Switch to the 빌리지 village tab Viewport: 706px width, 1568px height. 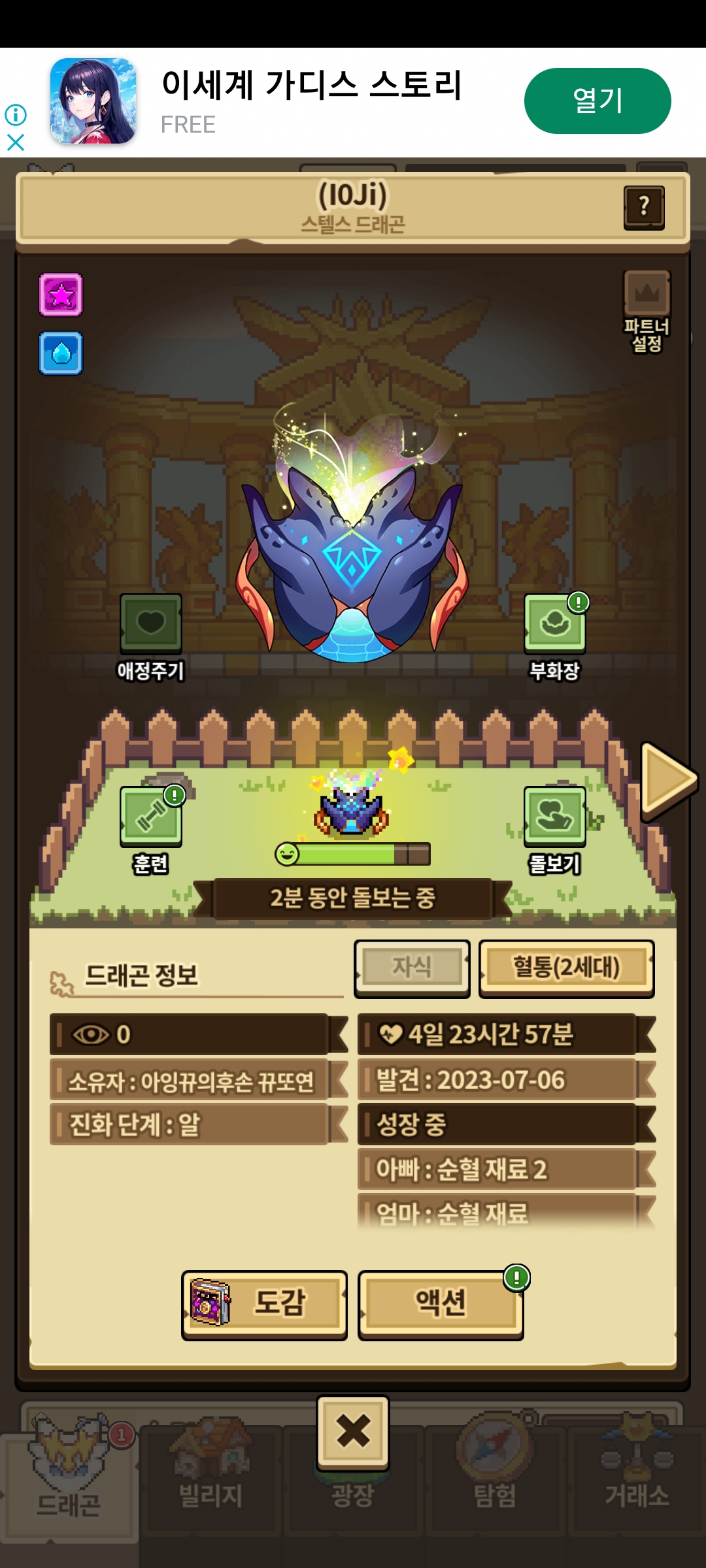coord(210,1483)
